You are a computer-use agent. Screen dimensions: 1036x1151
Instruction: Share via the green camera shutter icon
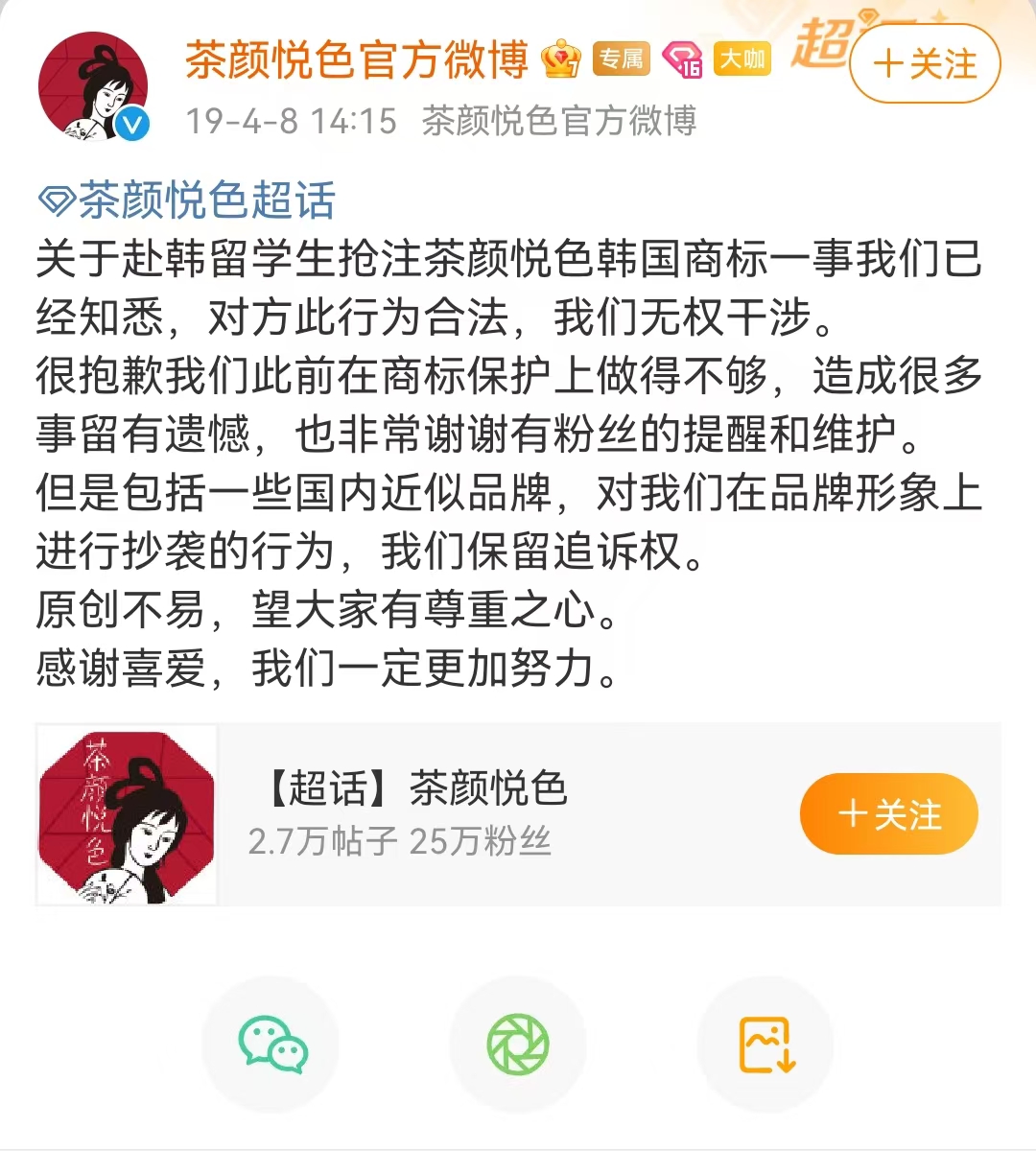click(x=518, y=1044)
